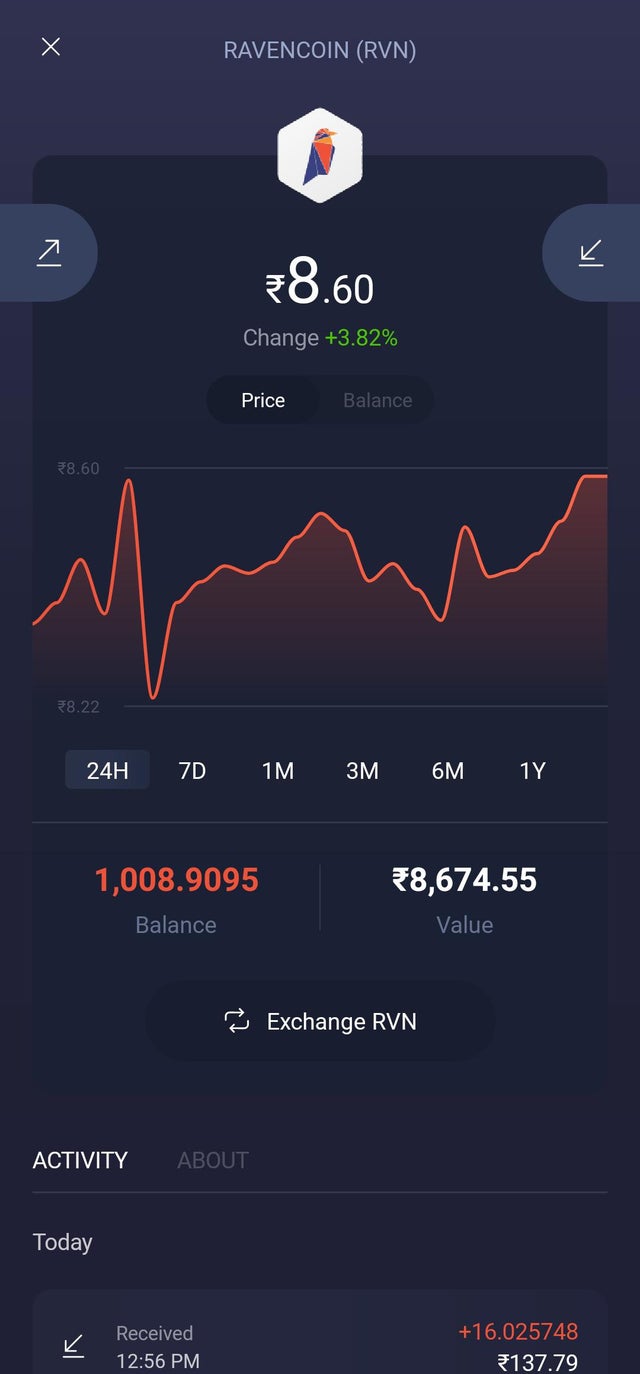Image resolution: width=640 pixels, height=1374 pixels.
Task: Open the receive RVN arrow button
Action: tap(591, 253)
